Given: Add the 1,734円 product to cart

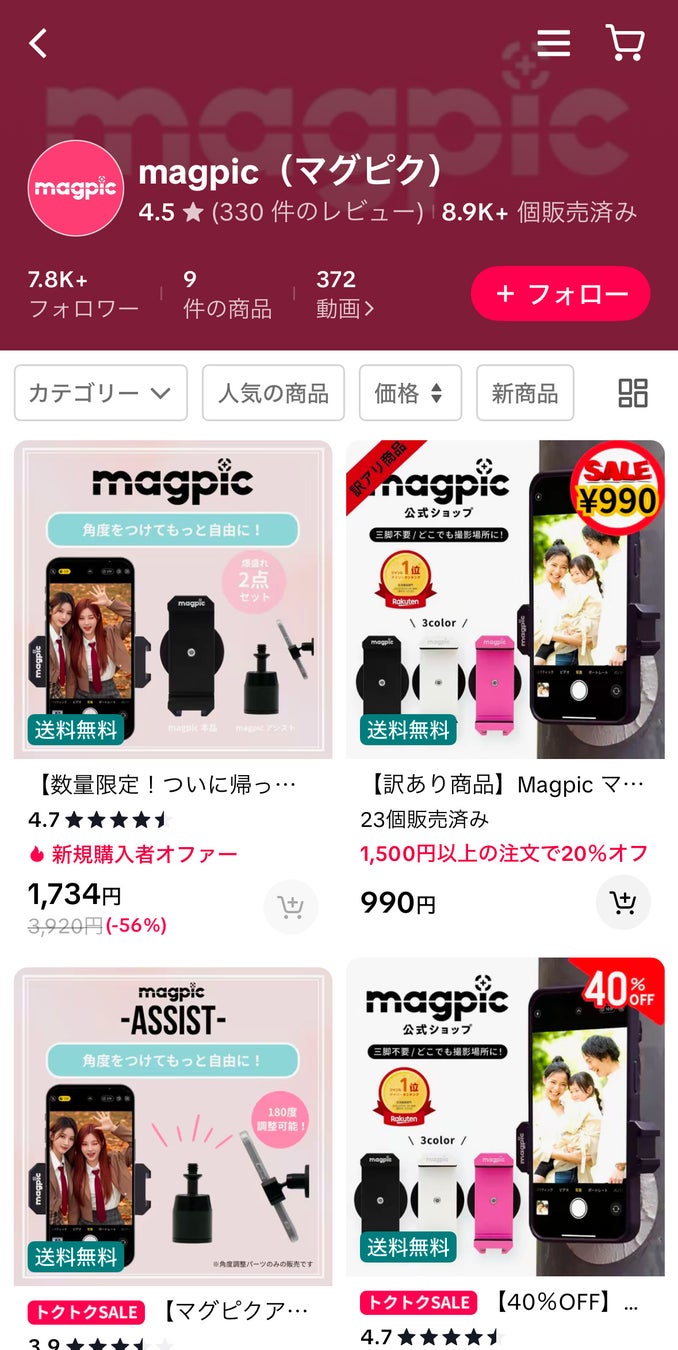Looking at the screenshot, I should pyautogui.click(x=291, y=907).
